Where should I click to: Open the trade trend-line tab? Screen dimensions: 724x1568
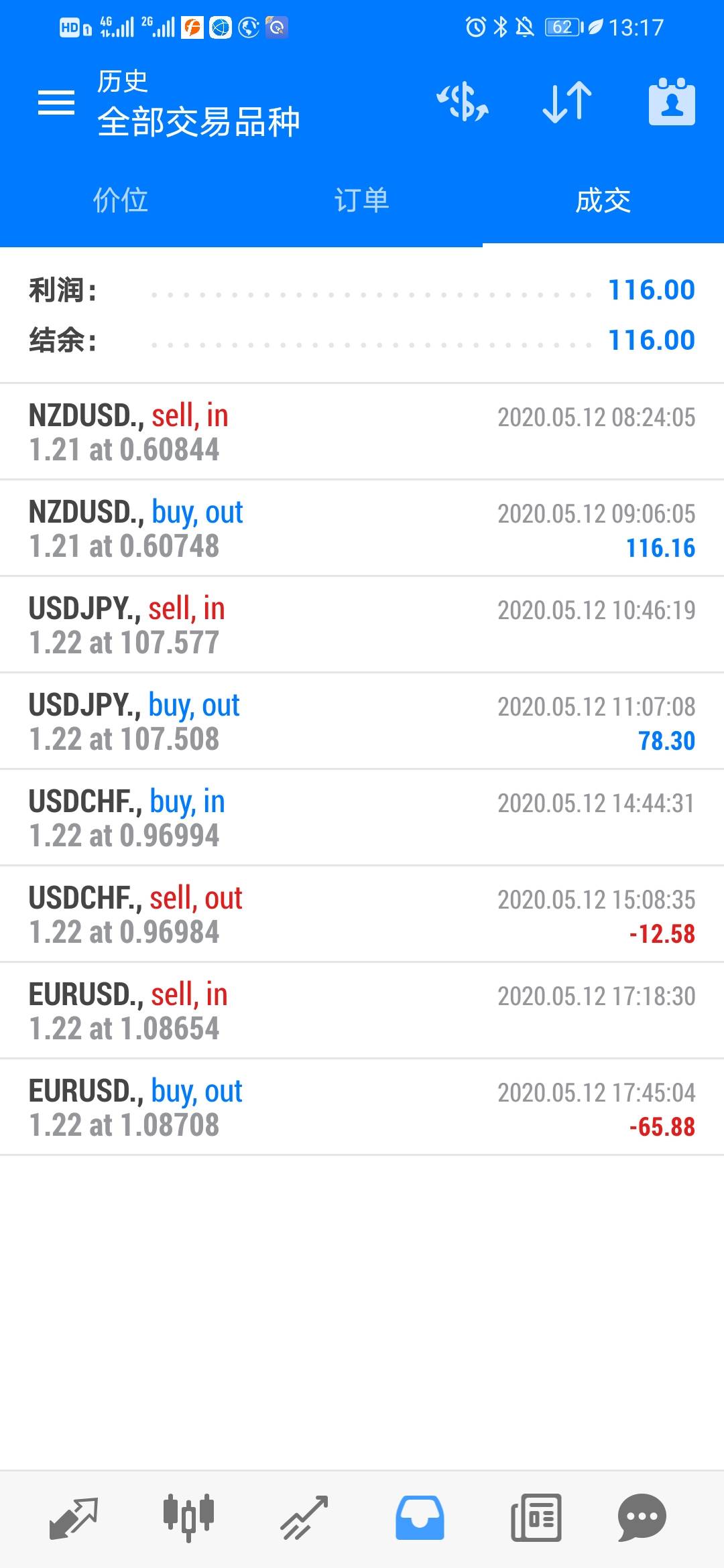pyautogui.click(x=304, y=1517)
